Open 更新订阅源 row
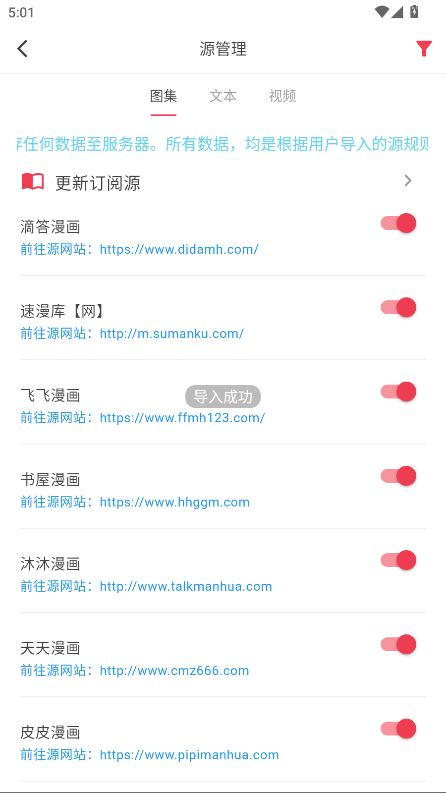The width and height of the screenshot is (446, 793). (223, 182)
